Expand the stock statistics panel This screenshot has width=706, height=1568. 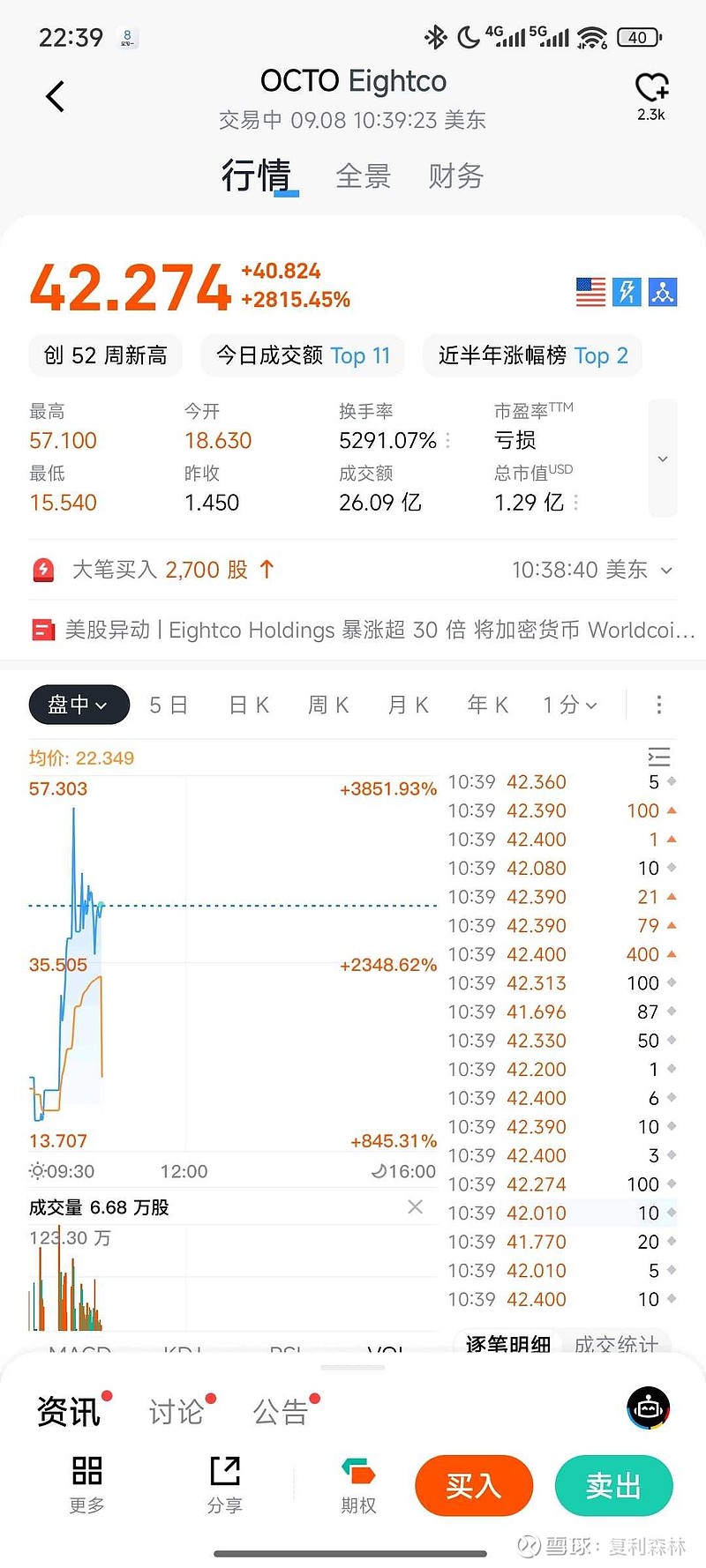[x=663, y=459]
